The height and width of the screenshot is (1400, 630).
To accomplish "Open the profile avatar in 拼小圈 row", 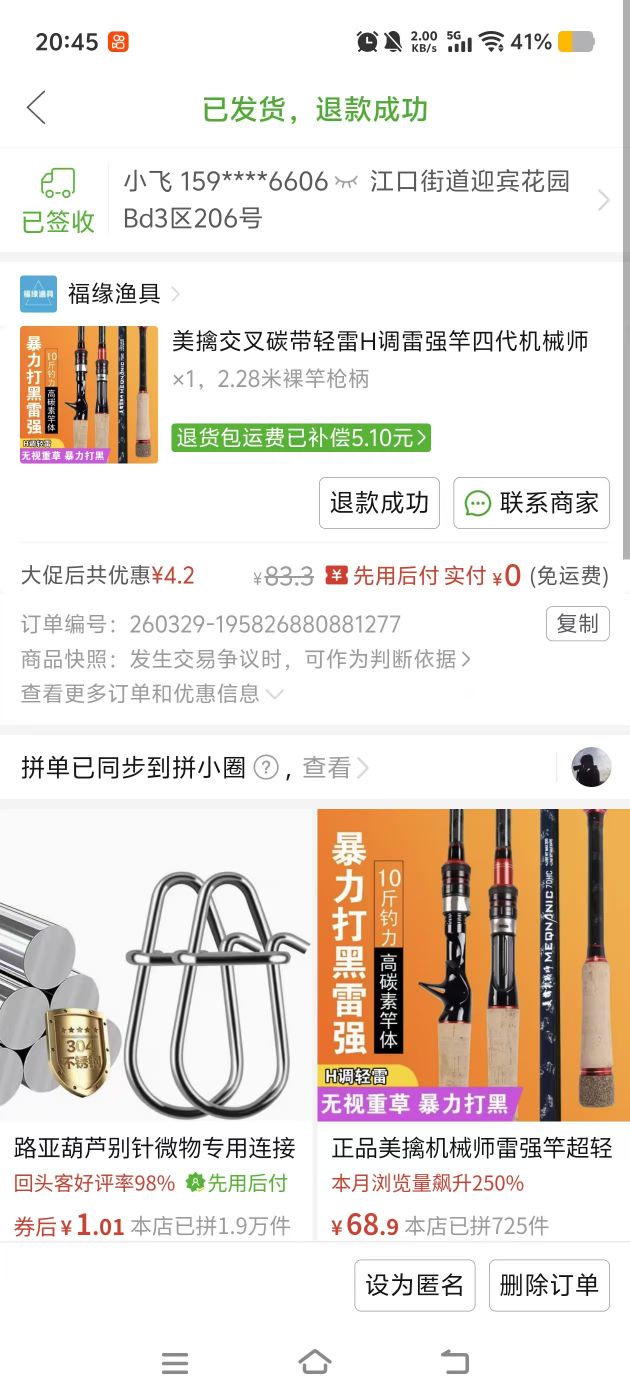I will coord(591,767).
